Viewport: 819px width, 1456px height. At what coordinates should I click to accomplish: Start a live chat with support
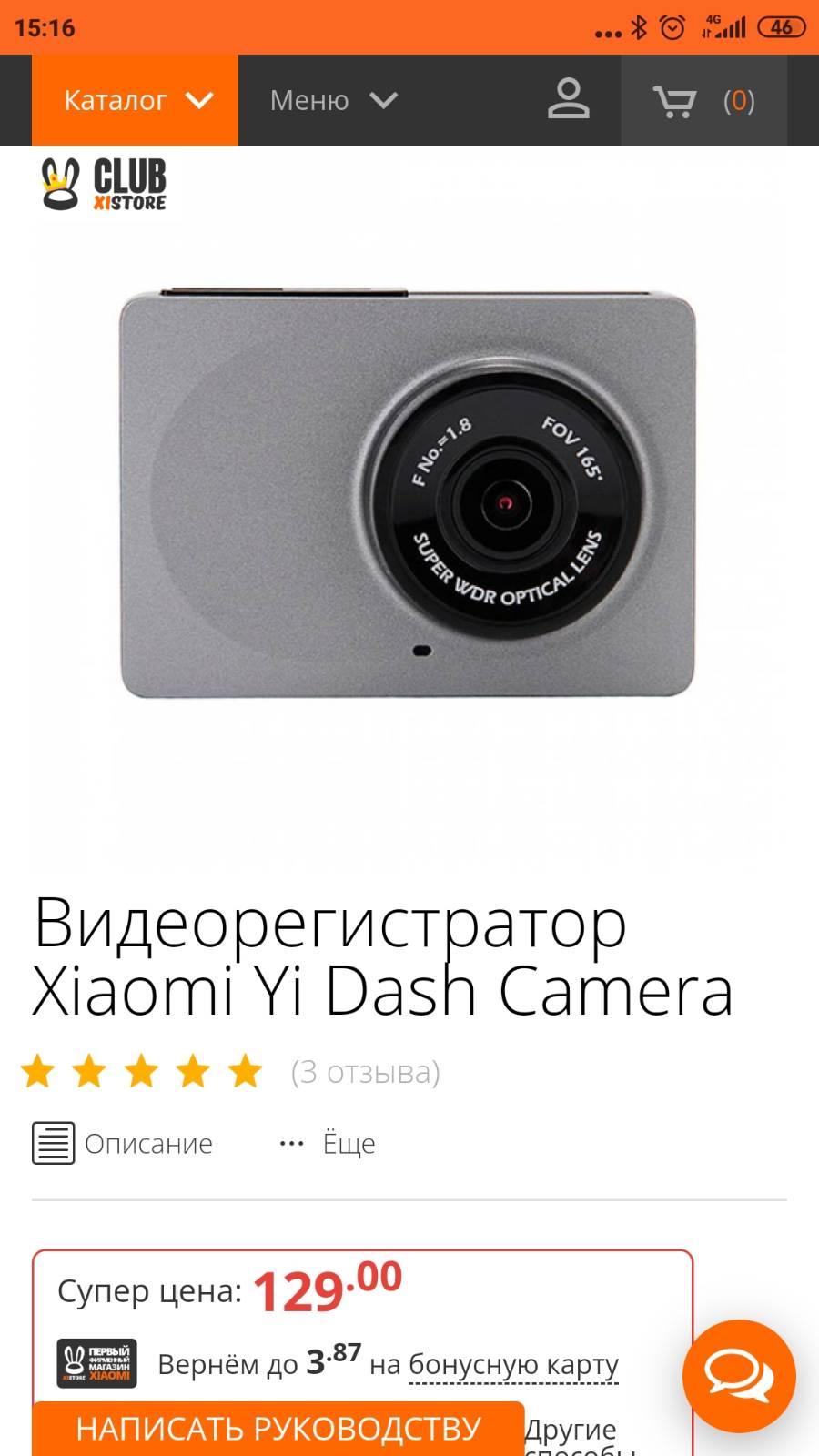pyautogui.click(x=739, y=1376)
